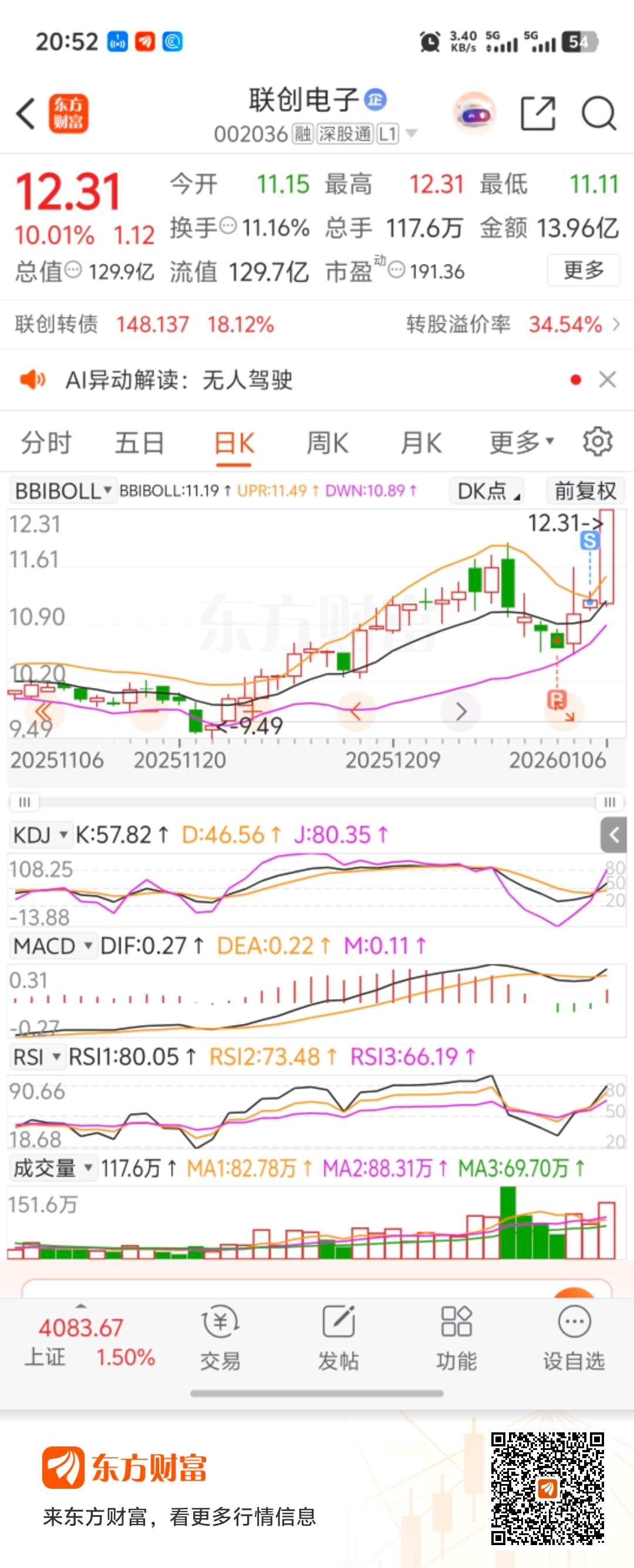Select the 周K chart tab
The height and width of the screenshot is (1568, 634).
[x=328, y=443]
